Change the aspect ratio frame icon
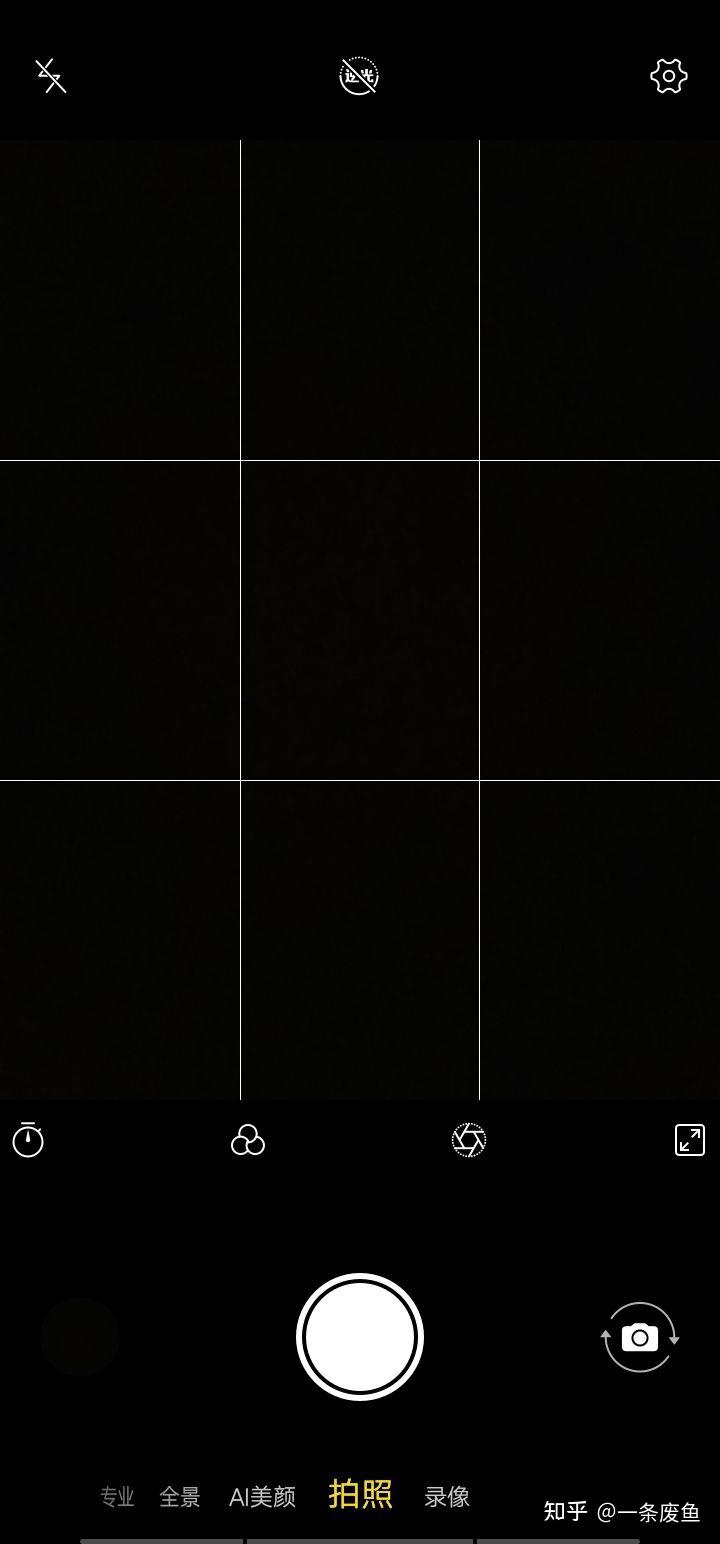Image resolution: width=720 pixels, height=1544 pixels. [690, 1140]
